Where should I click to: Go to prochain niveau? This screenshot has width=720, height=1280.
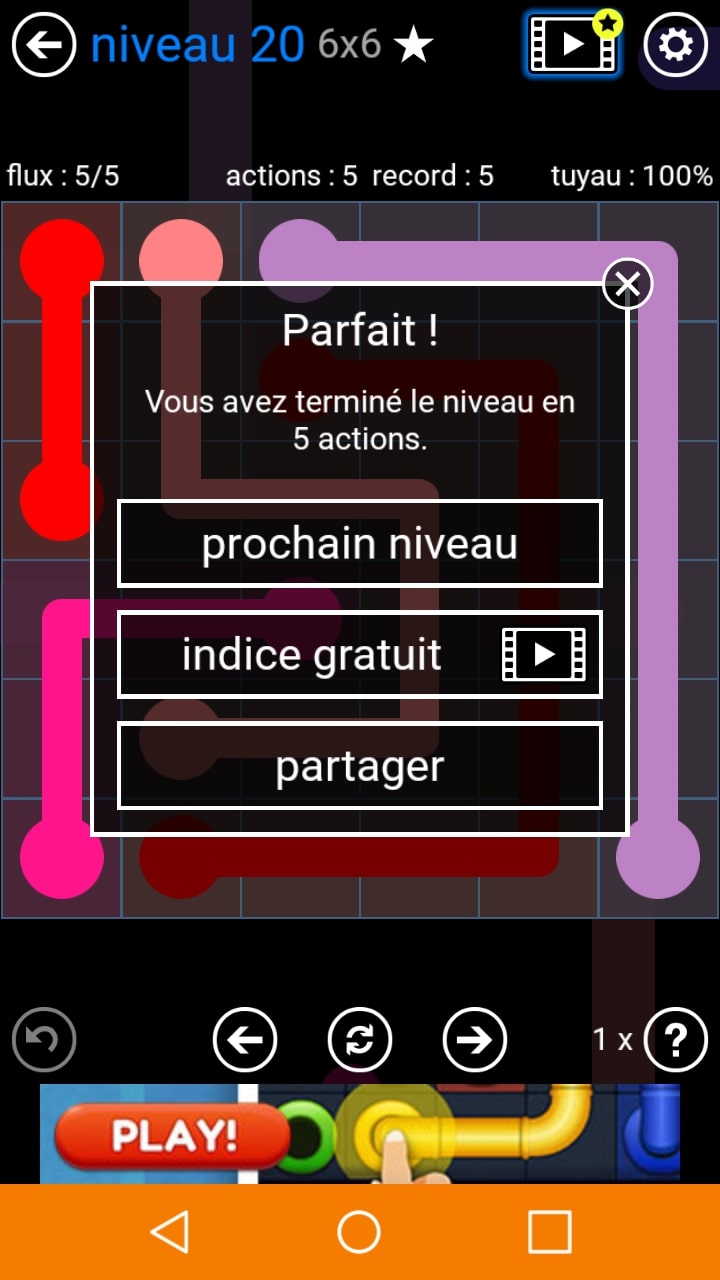360,544
